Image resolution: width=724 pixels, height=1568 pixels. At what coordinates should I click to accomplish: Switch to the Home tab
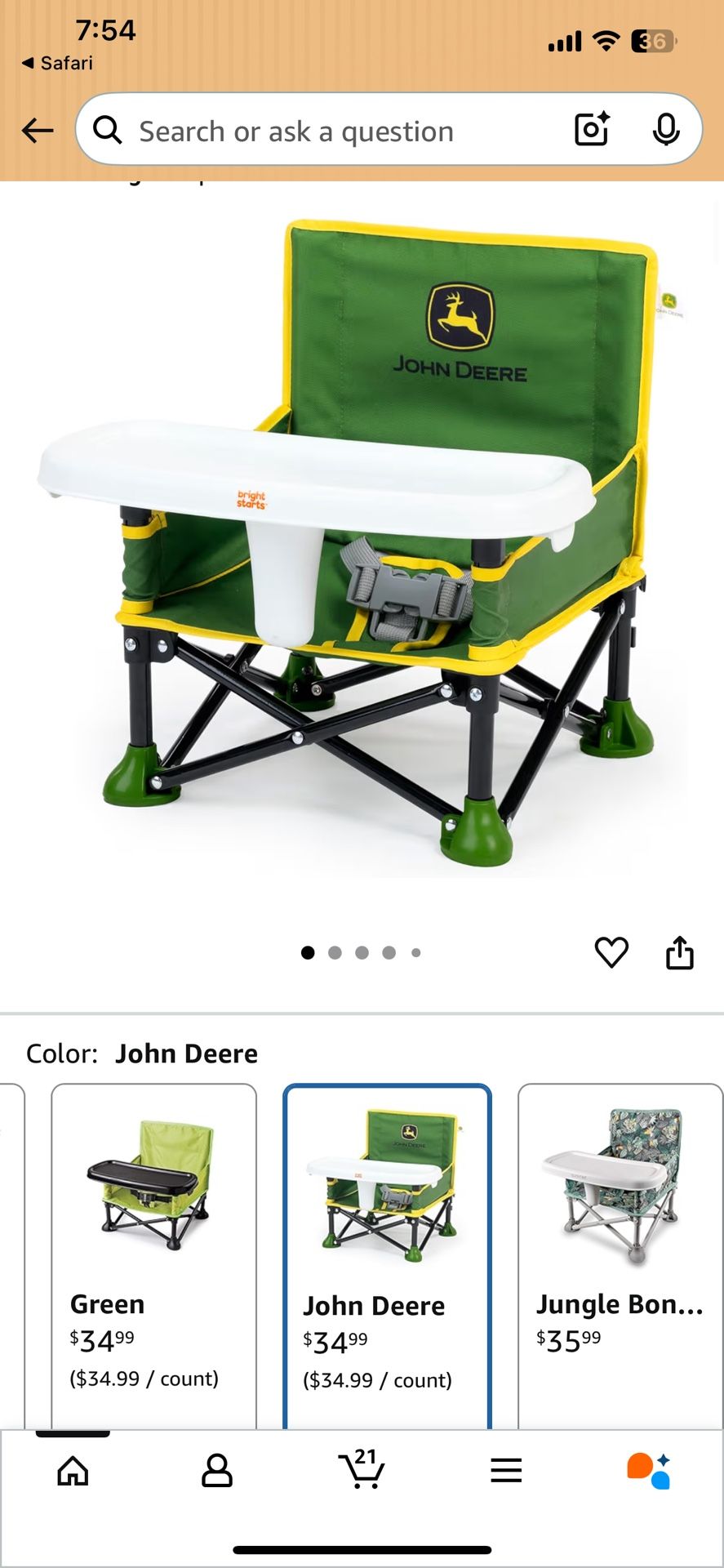click(x=73, y=1471)
